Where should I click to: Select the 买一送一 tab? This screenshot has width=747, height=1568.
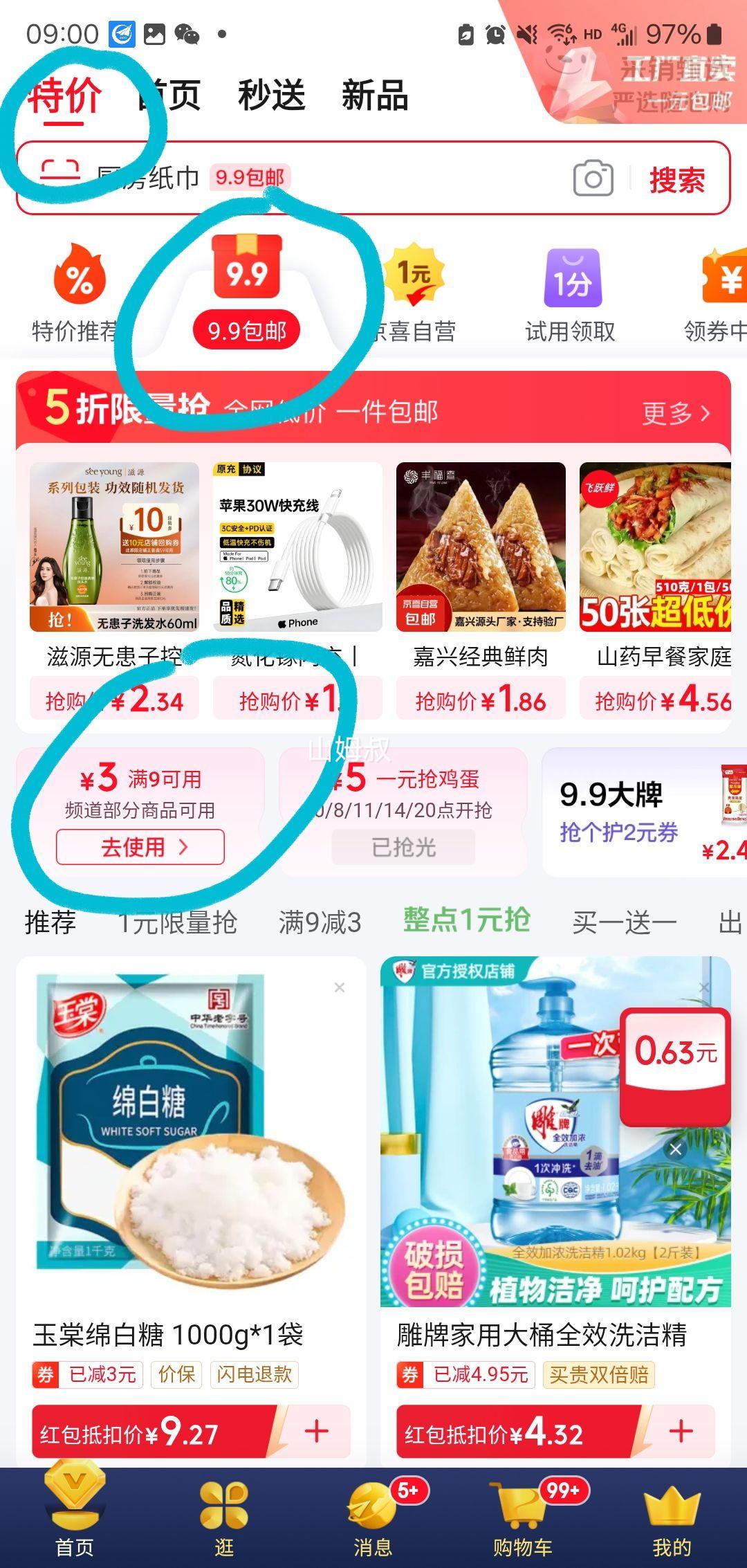(616, 920)
